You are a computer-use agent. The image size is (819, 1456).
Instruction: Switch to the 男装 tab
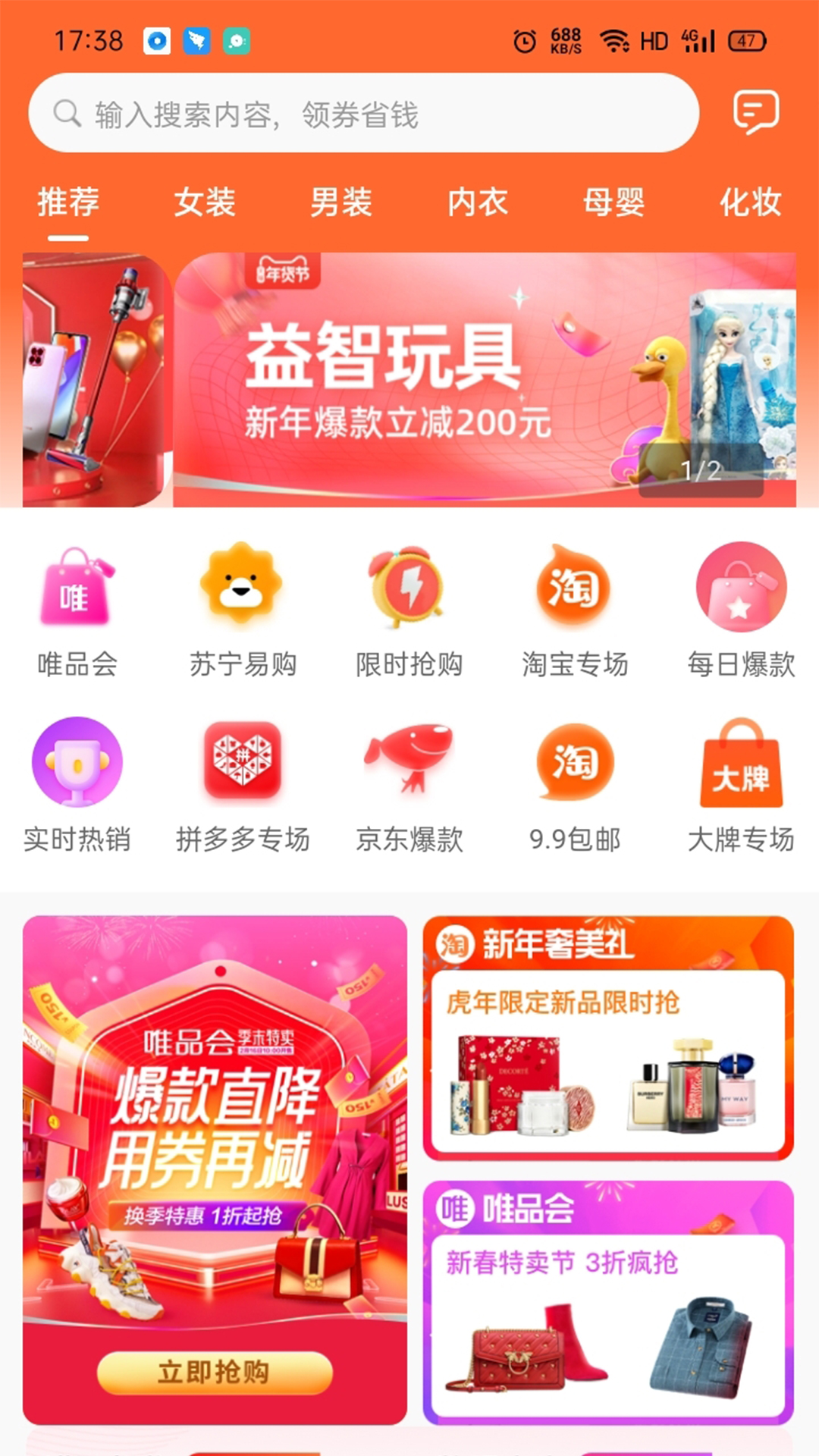coord(341,202)
